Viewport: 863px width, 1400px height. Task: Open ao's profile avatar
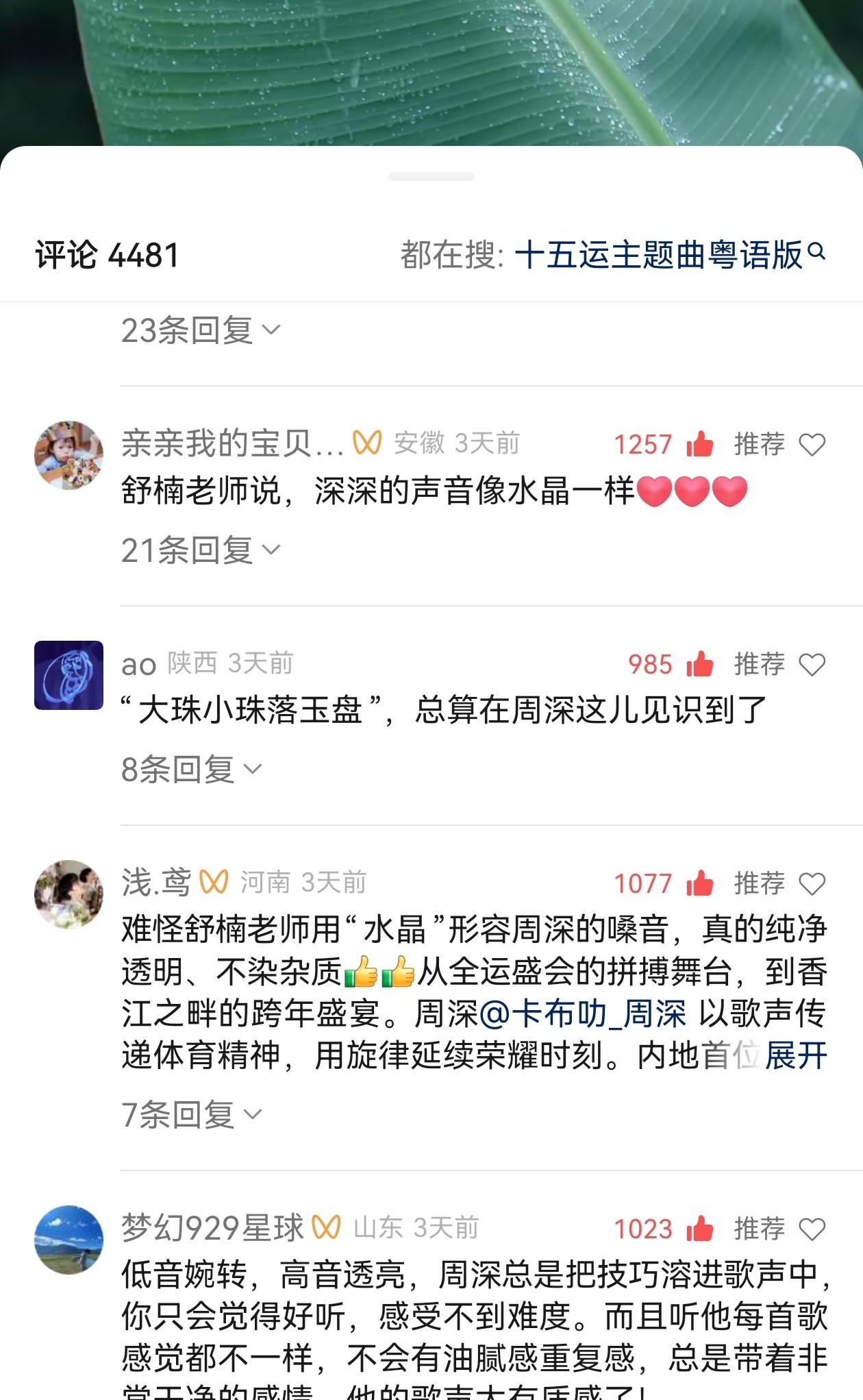tap(68, 675)
